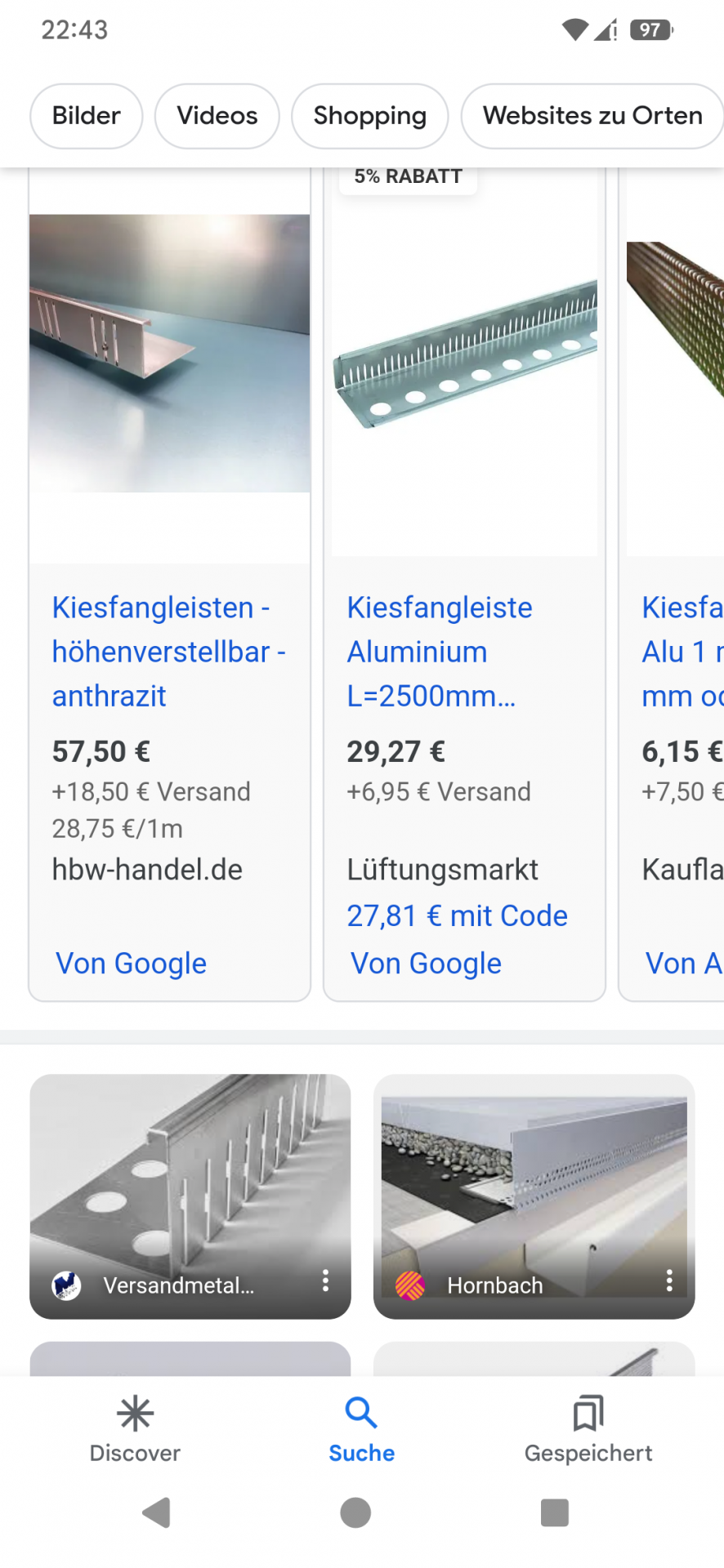Switch to the Discover tab
The width and height of the screenshot is (724, 1568).
tap(135, 1429)
